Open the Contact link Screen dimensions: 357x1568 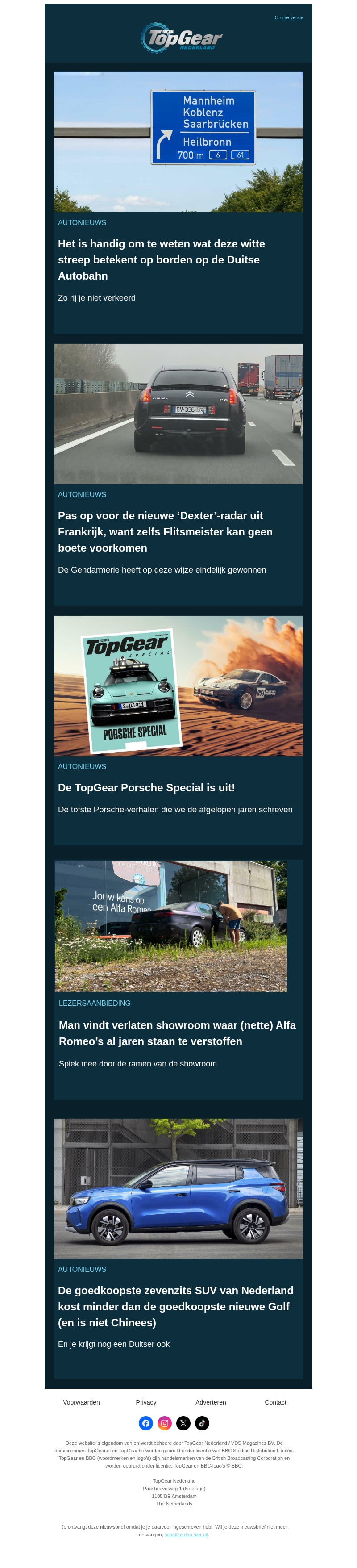[275, 1402]
